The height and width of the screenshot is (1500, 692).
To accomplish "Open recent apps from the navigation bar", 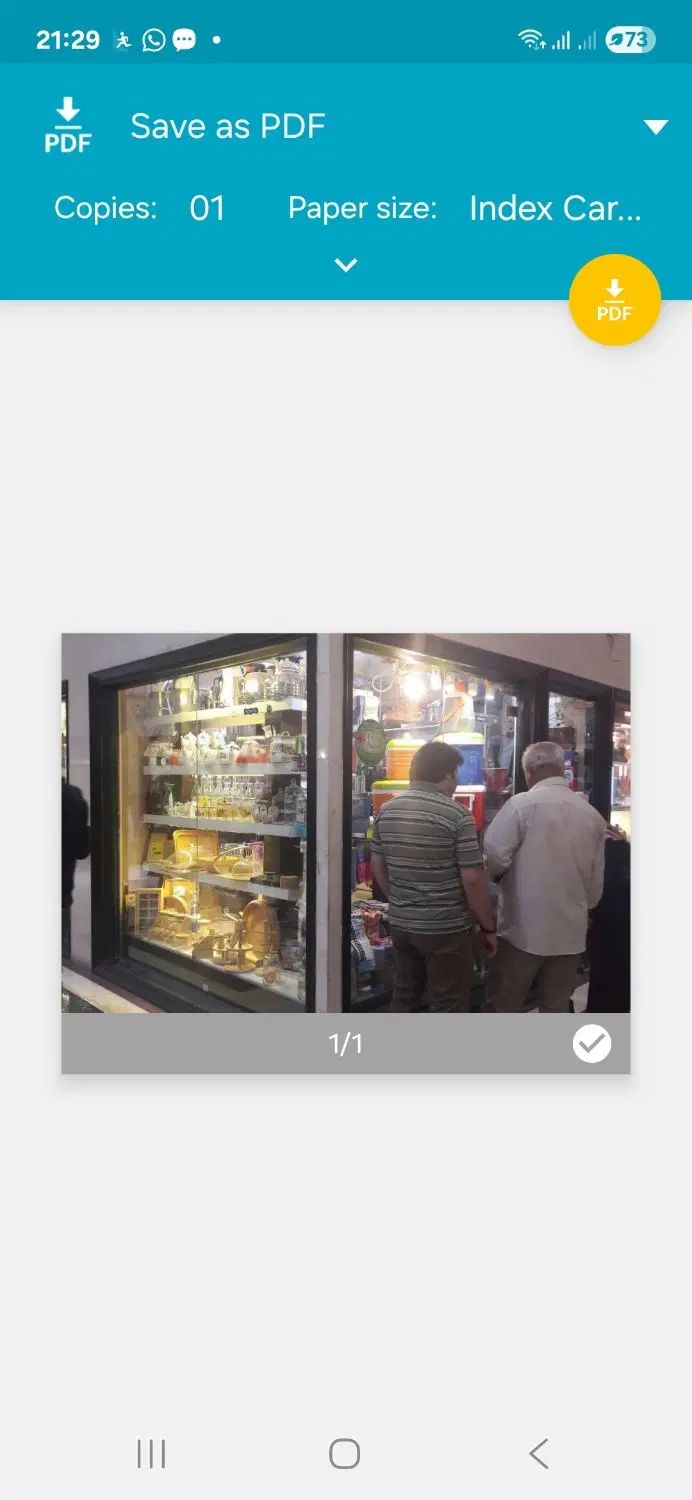I will click(x=151, y=1453).
